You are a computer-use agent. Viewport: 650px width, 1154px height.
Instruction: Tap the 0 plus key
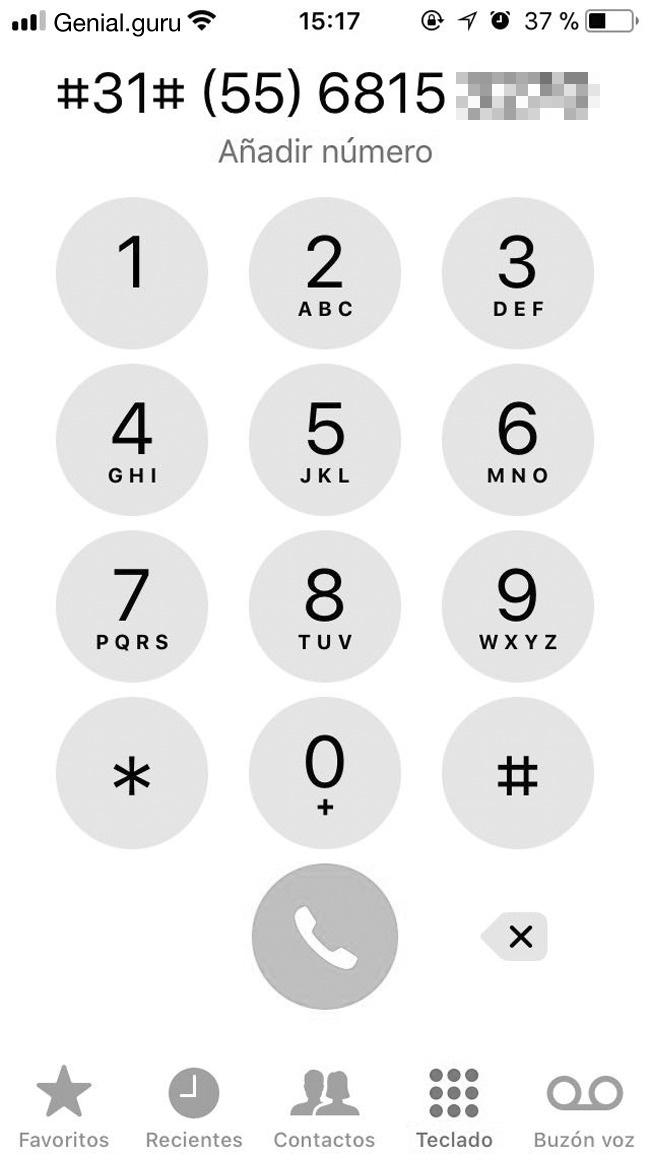[x=325, y=773]
